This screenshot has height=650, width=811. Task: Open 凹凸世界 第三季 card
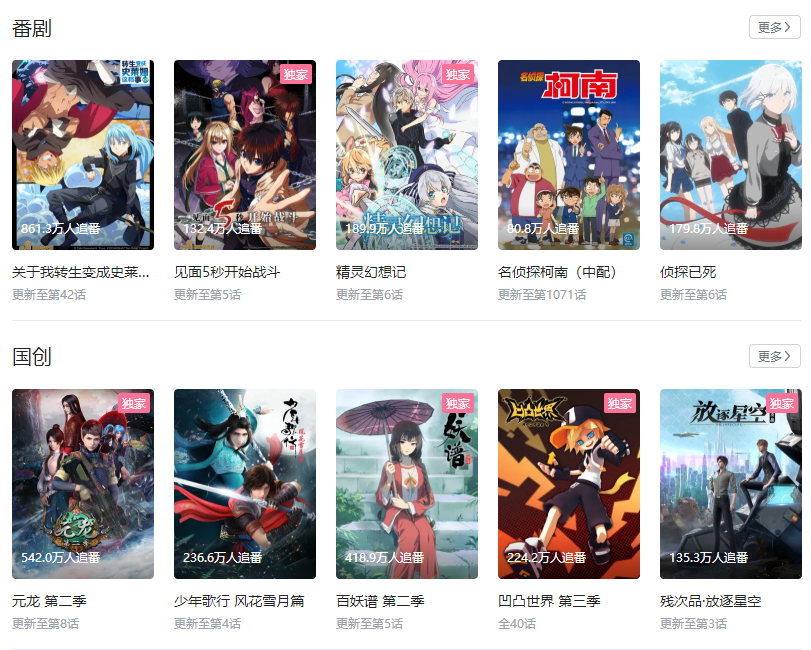point(569,484)
